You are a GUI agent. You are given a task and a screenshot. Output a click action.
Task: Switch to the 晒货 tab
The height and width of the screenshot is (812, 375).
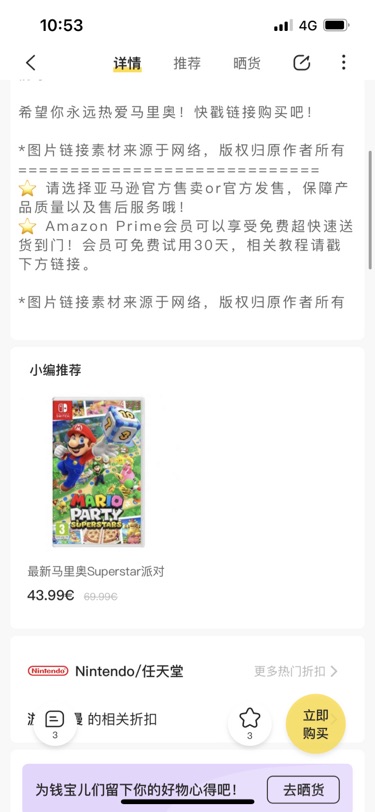[x=247, y=63]
